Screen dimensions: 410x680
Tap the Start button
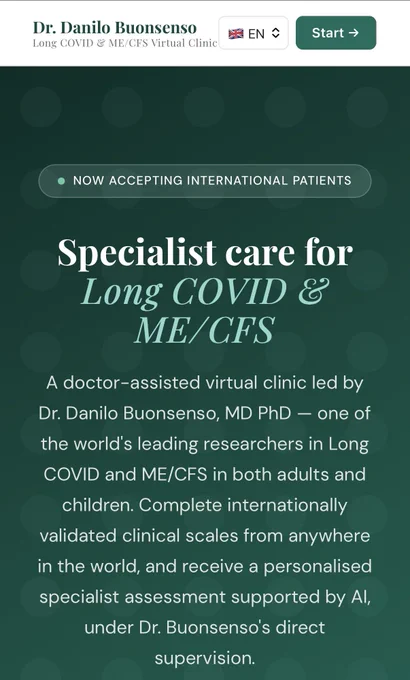pyautogui.click(x=336, y=33)
